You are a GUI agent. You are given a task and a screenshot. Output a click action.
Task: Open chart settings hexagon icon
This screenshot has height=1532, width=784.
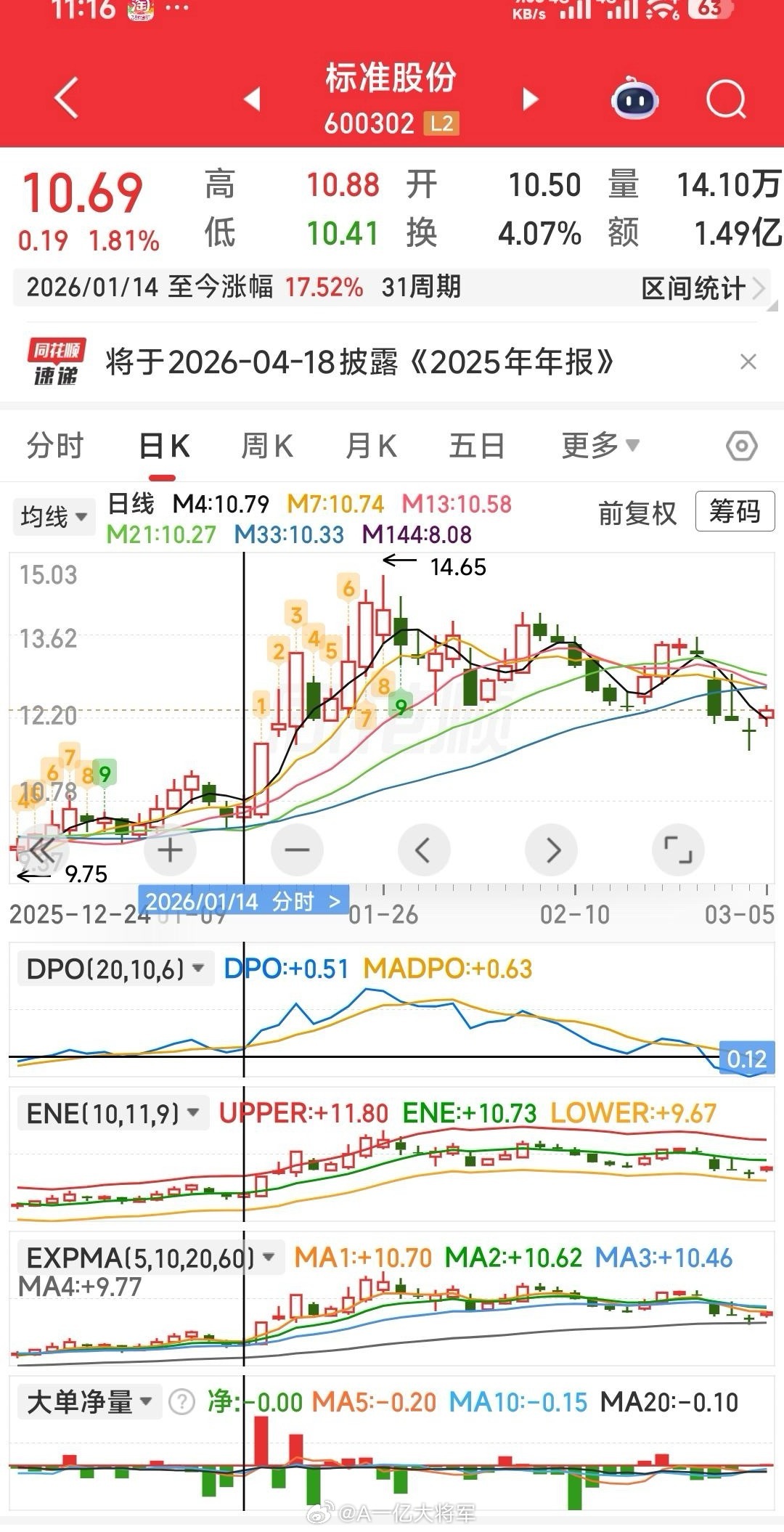[x=742, y=446]
